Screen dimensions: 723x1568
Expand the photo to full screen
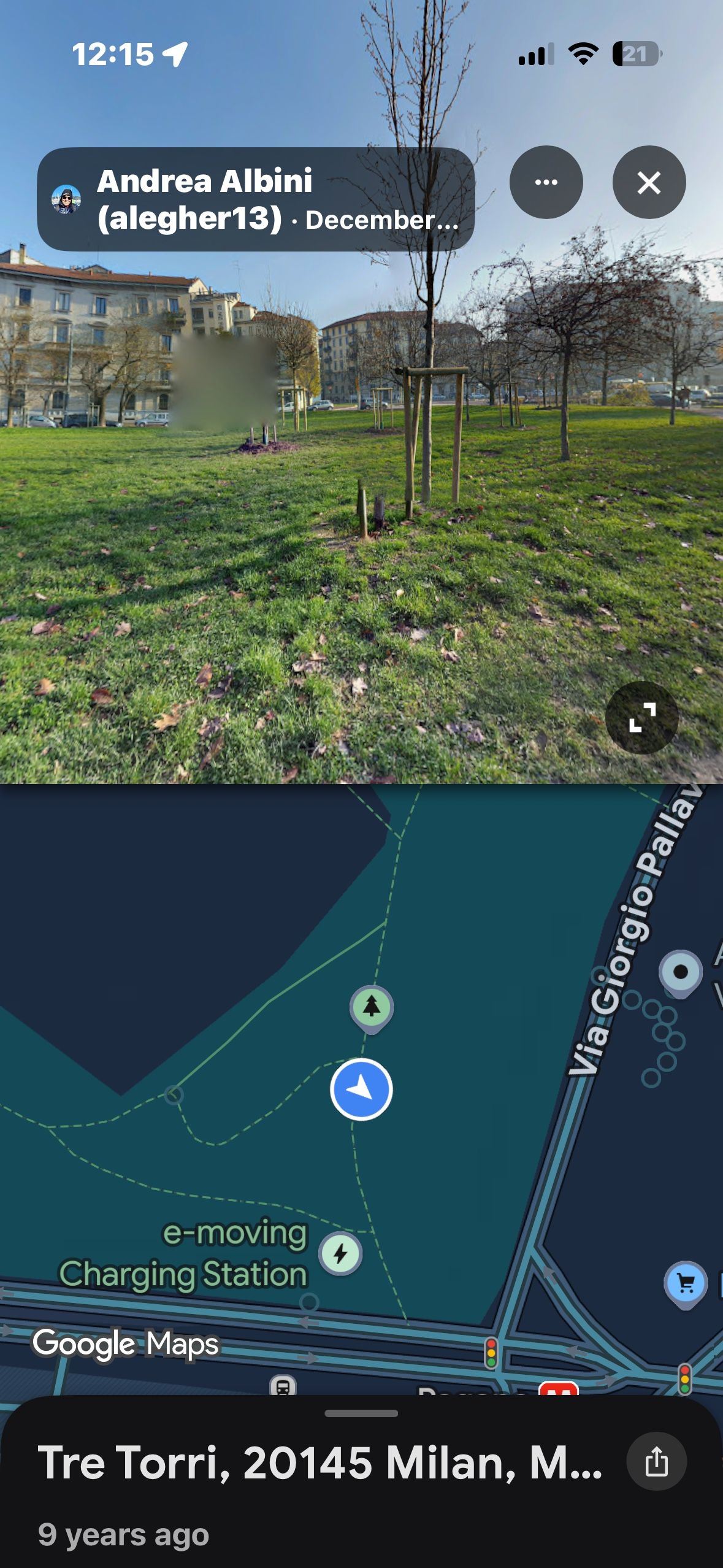(641, 717)
